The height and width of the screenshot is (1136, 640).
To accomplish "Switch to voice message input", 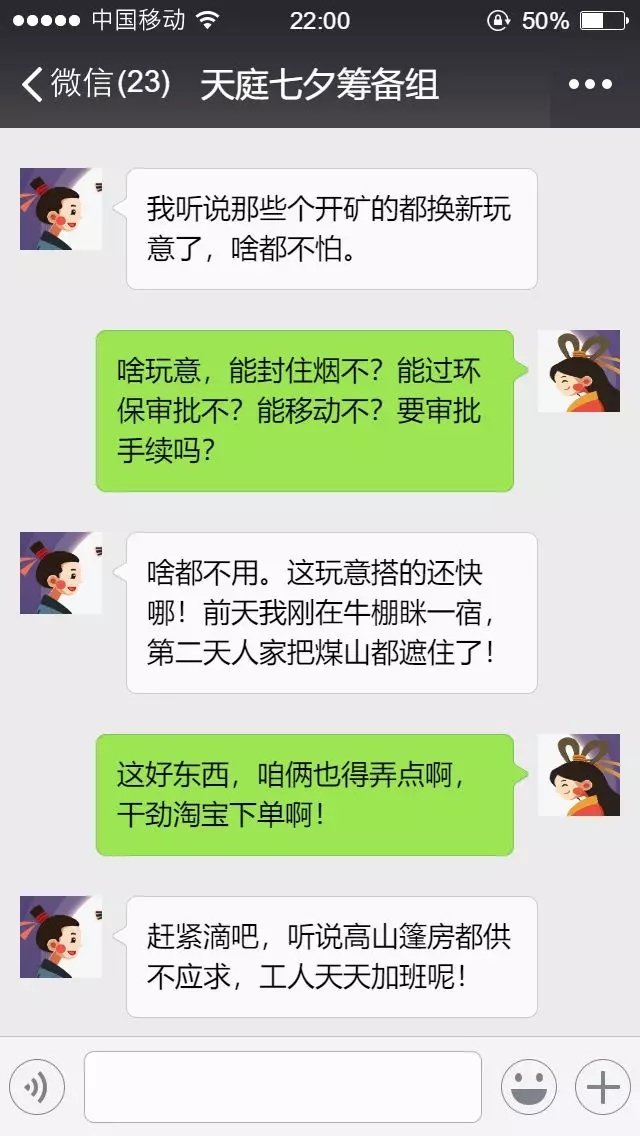I will pyautogui.click(x=37, y=1086).
